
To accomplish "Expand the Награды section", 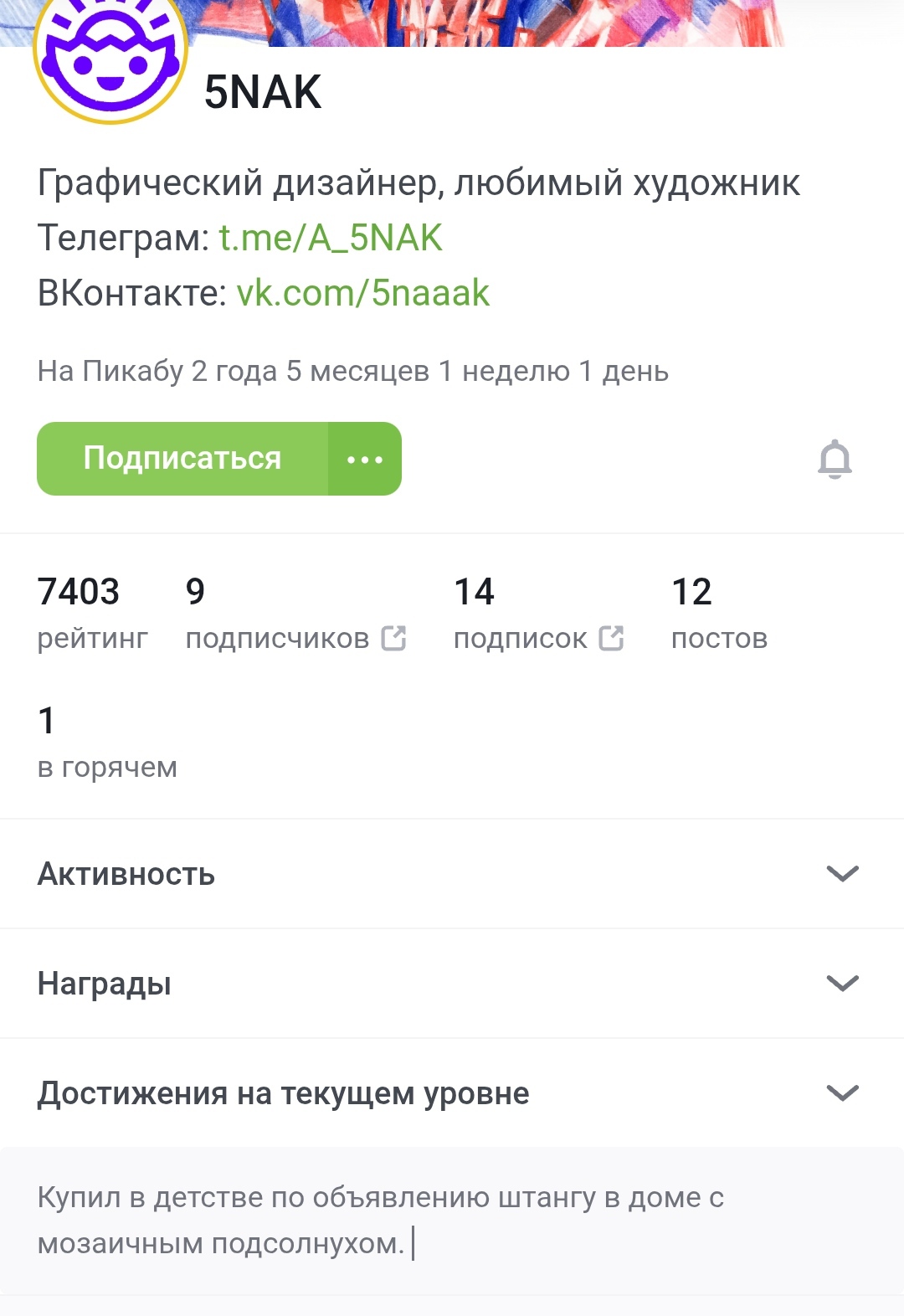I will click(452, 984).
